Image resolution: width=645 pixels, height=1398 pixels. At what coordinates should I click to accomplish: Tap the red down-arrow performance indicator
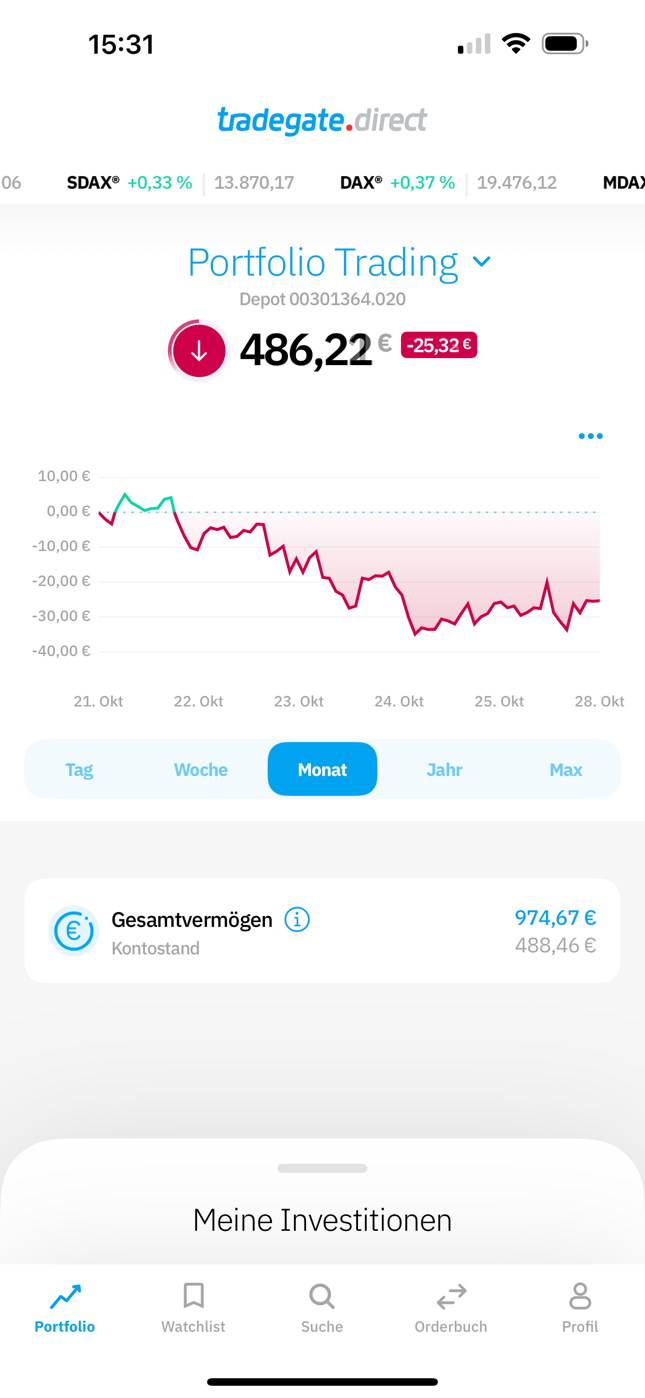198,351
